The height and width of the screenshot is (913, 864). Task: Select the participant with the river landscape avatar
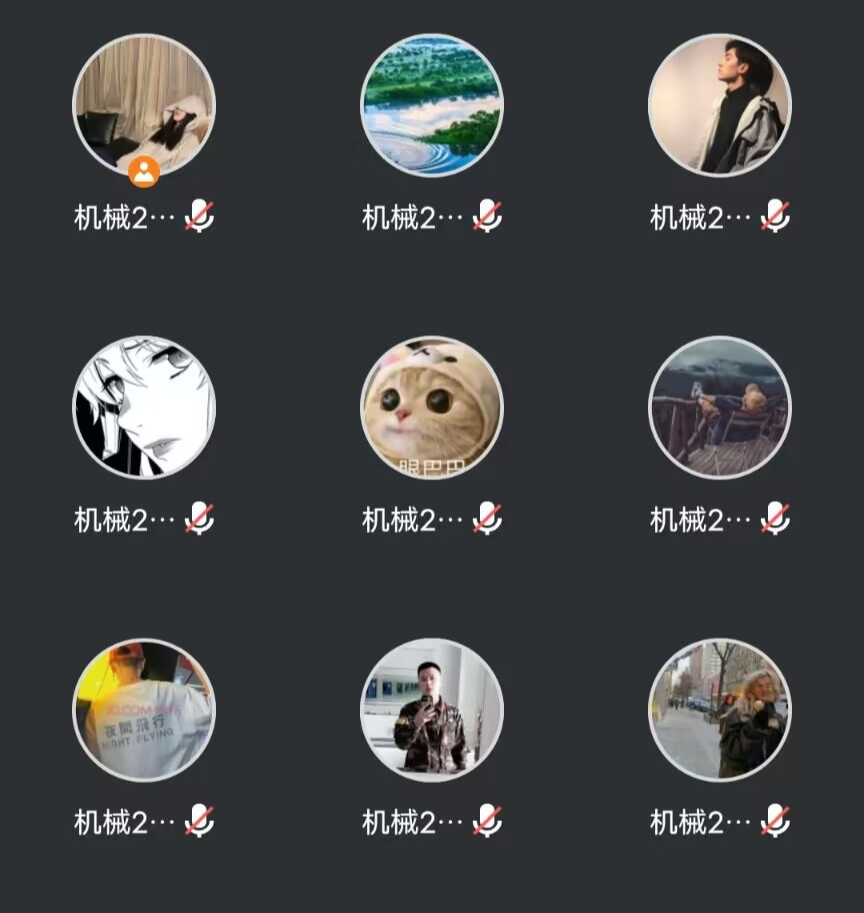tap(432, 106)
